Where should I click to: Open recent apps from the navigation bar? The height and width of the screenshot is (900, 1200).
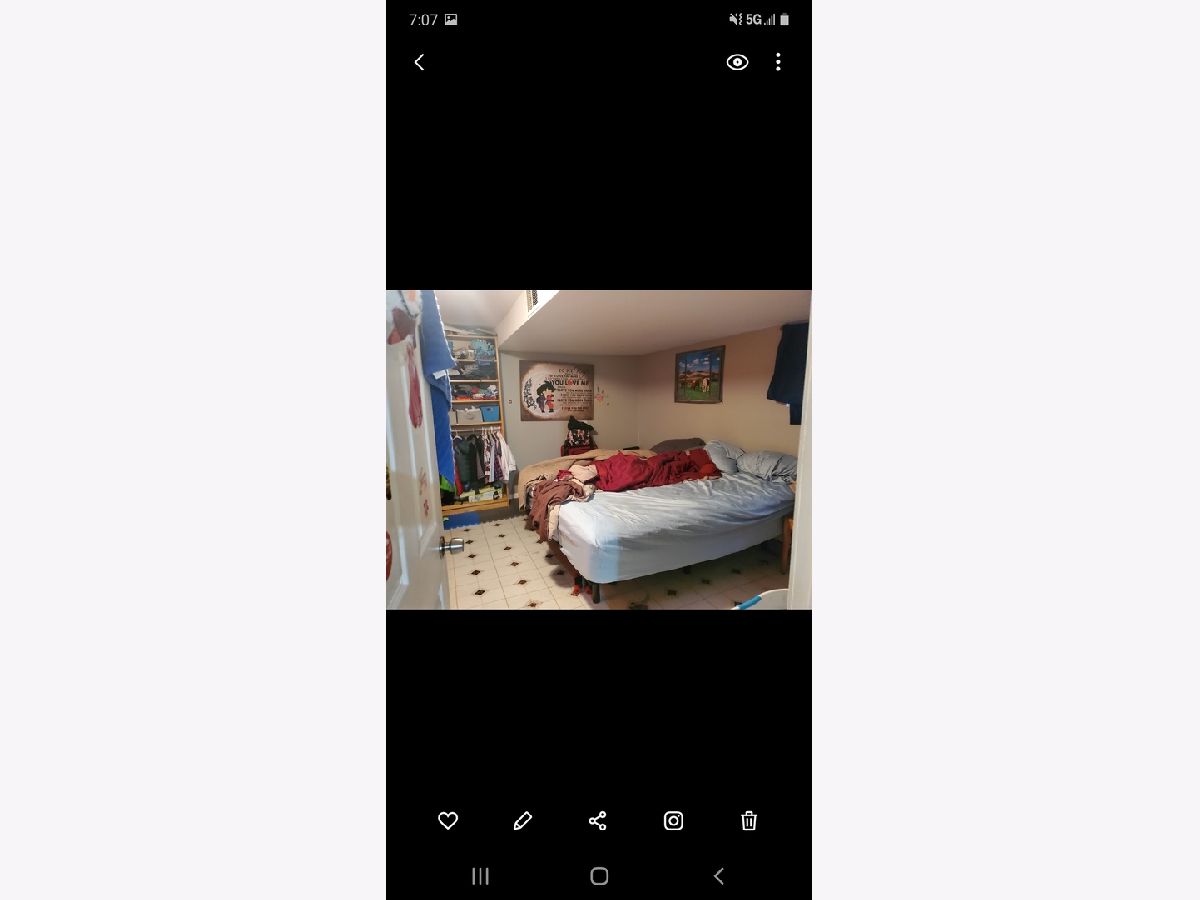tap(480, 876)
